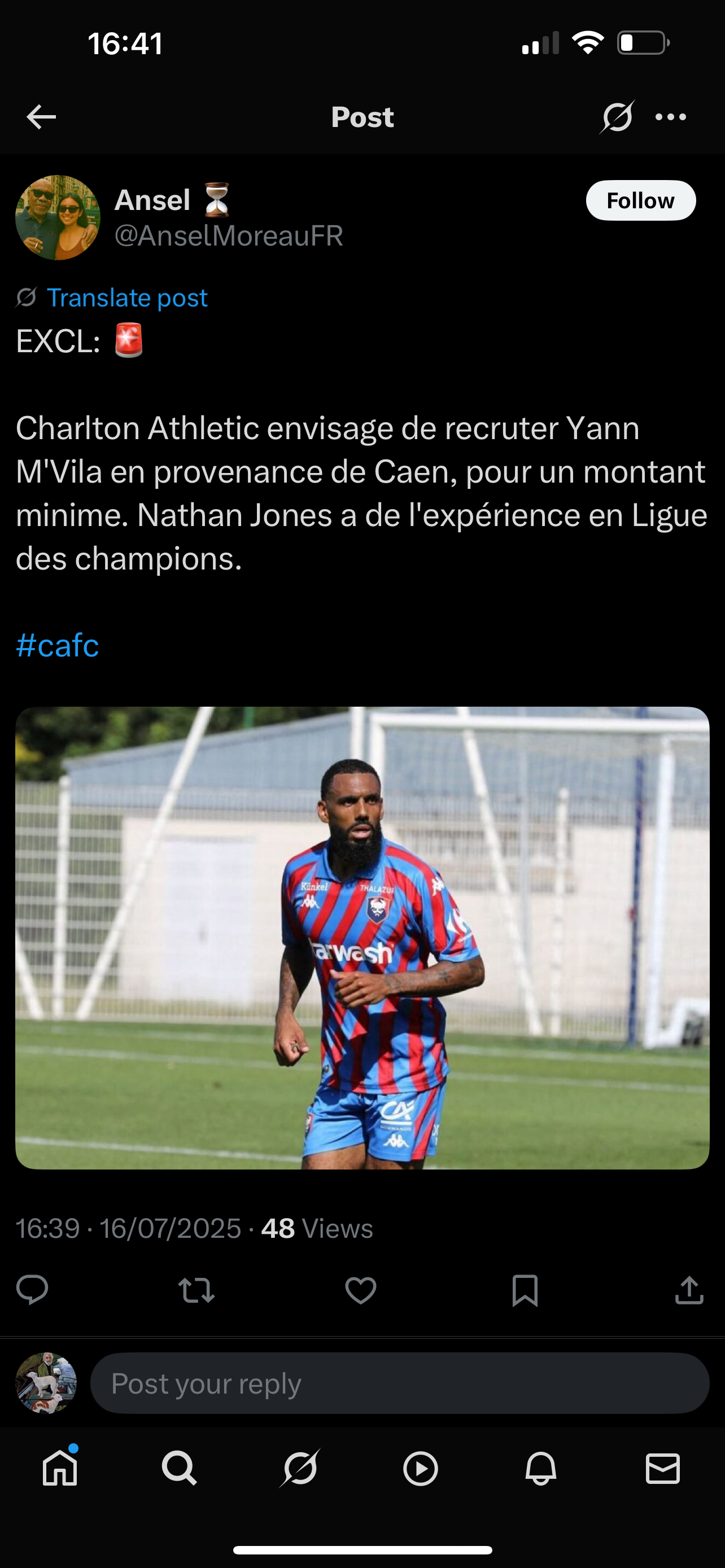This screenshot has height=1568, width=725.
Task: Open the #cafc hashtag
Action: 57,645
